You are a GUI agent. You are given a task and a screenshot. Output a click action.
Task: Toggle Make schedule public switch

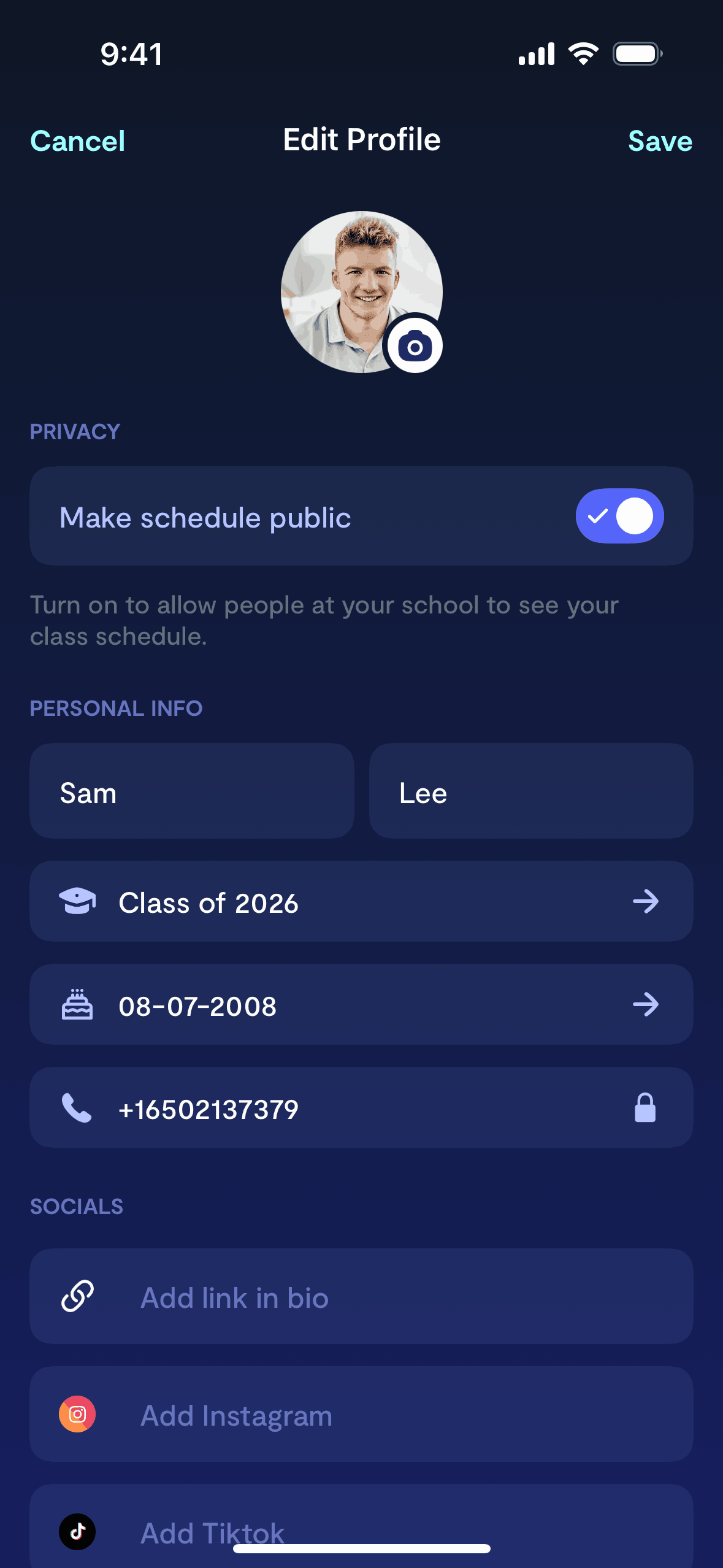619,517
